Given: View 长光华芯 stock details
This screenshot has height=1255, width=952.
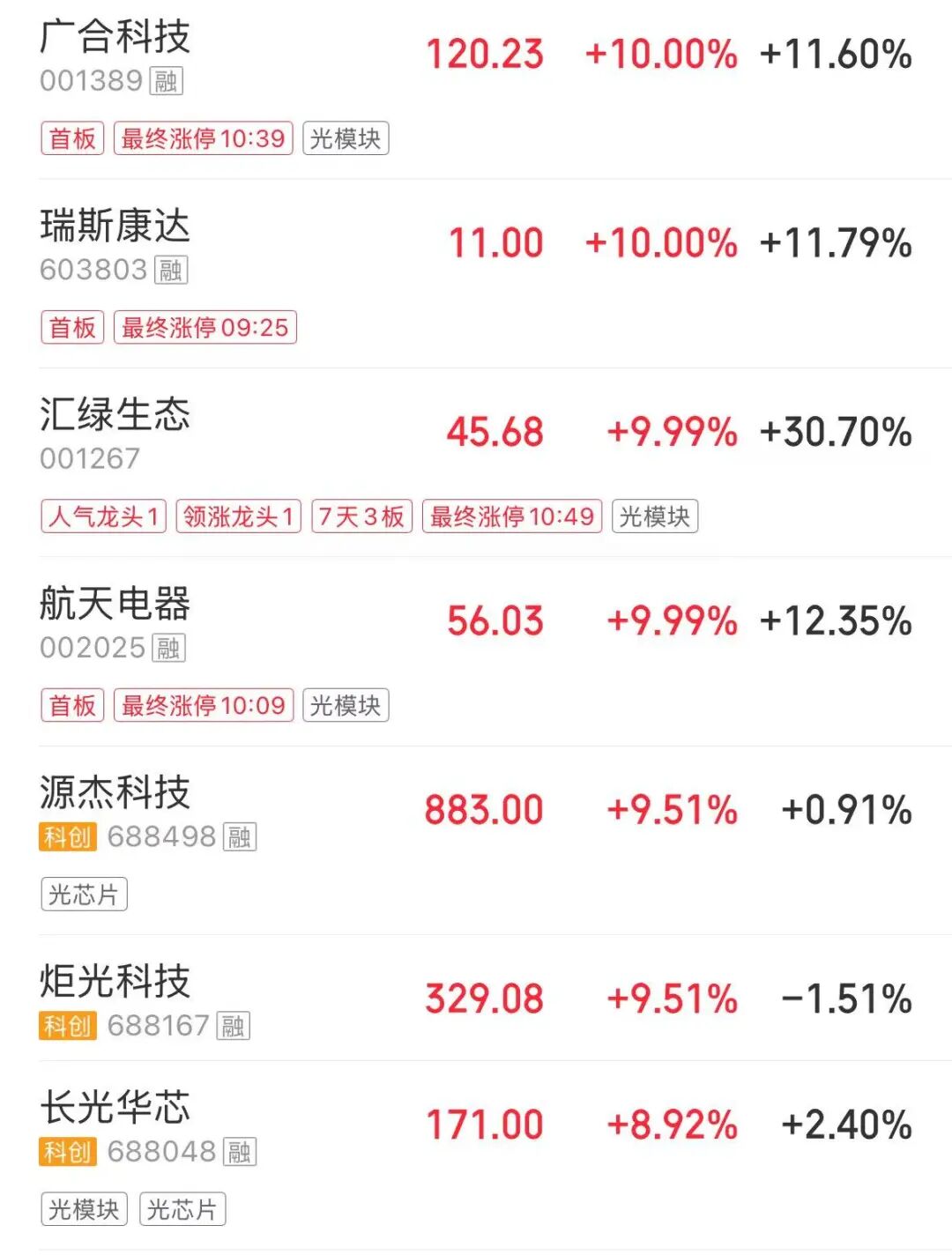Looking at the screenshot, I should click(115, 1108).
